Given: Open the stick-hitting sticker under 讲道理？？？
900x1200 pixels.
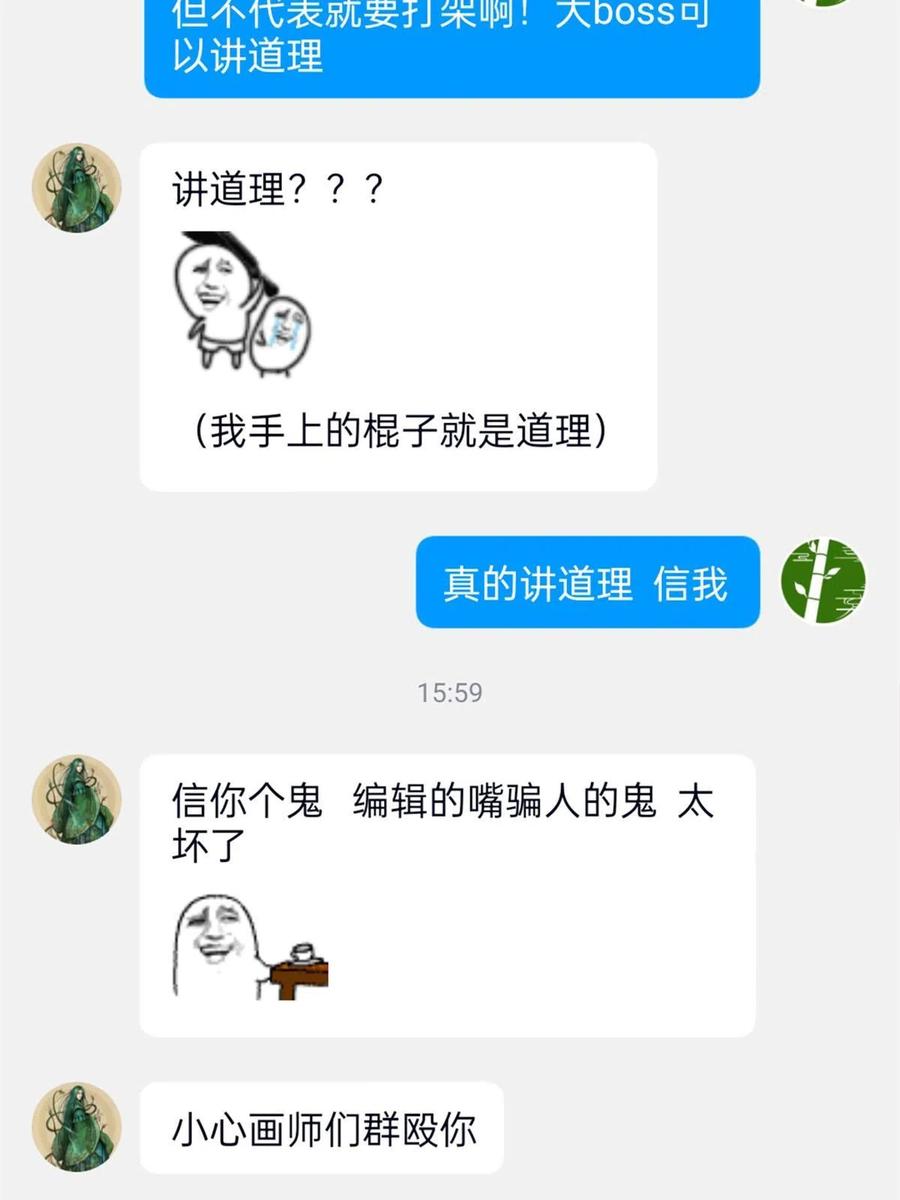Looking at the screenshot, I should tap(244, 304).
